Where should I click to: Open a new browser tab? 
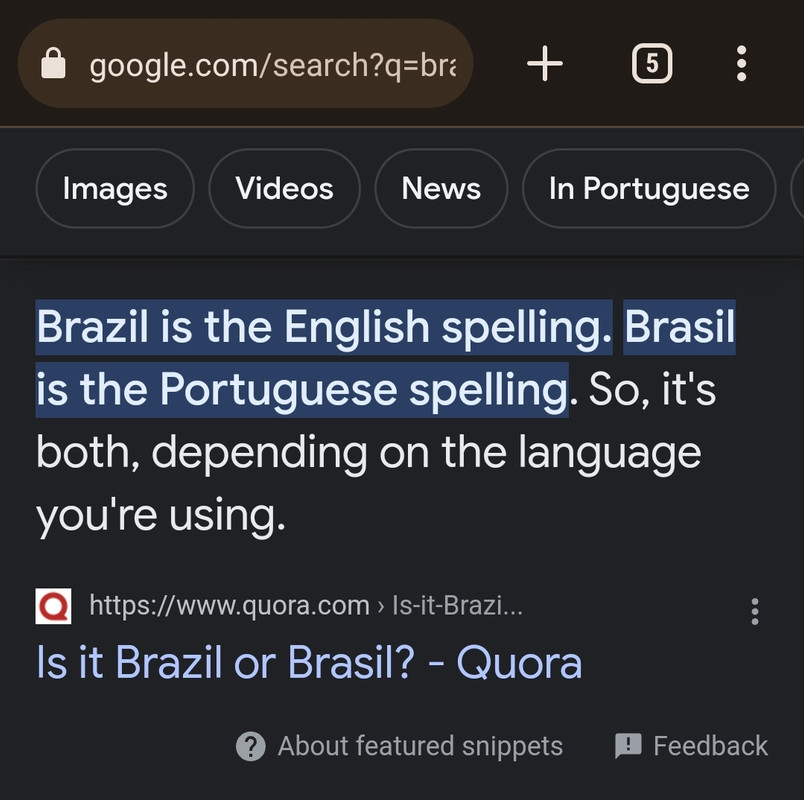click(545, 64)
